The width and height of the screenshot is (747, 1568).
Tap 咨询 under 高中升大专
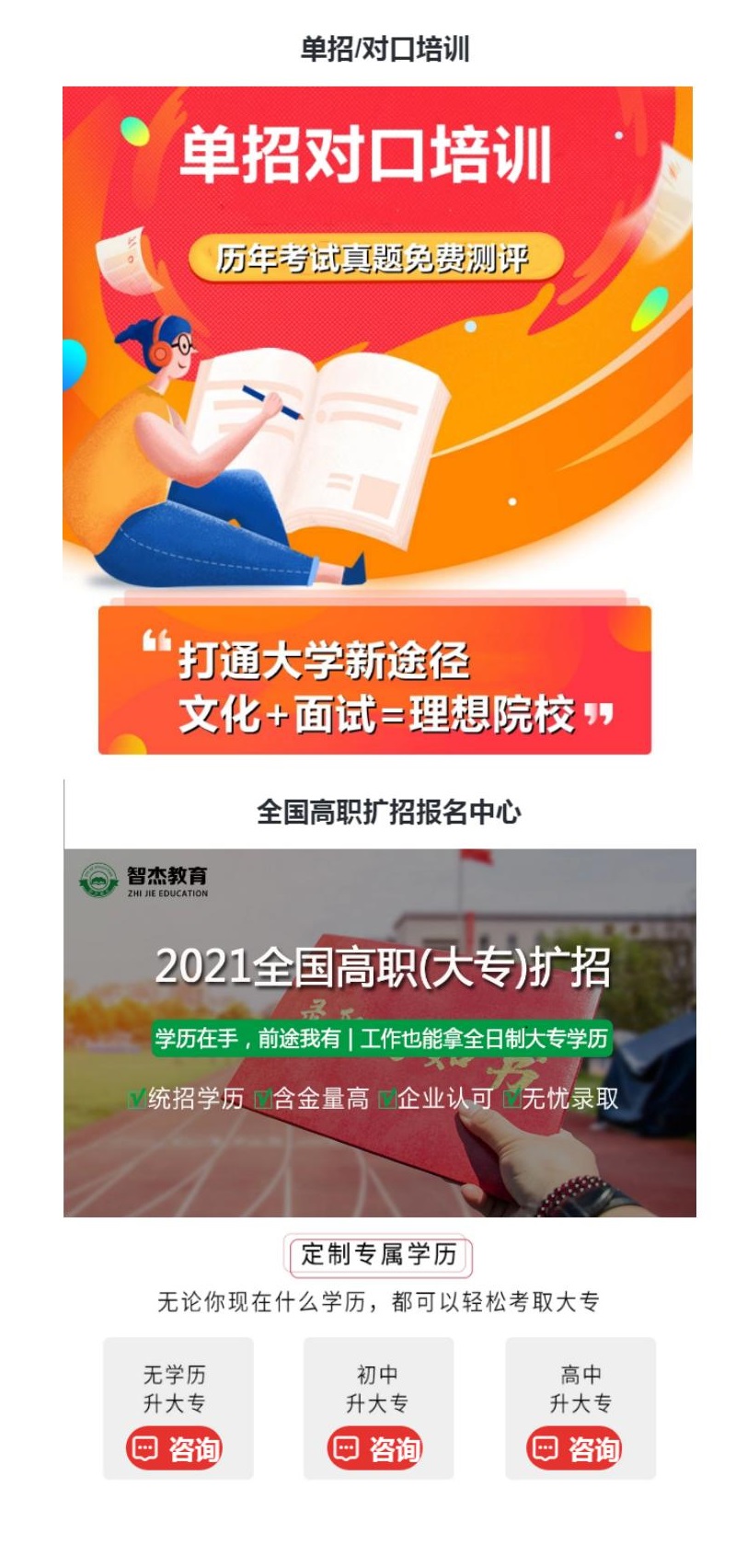(x=576, y=1449)
